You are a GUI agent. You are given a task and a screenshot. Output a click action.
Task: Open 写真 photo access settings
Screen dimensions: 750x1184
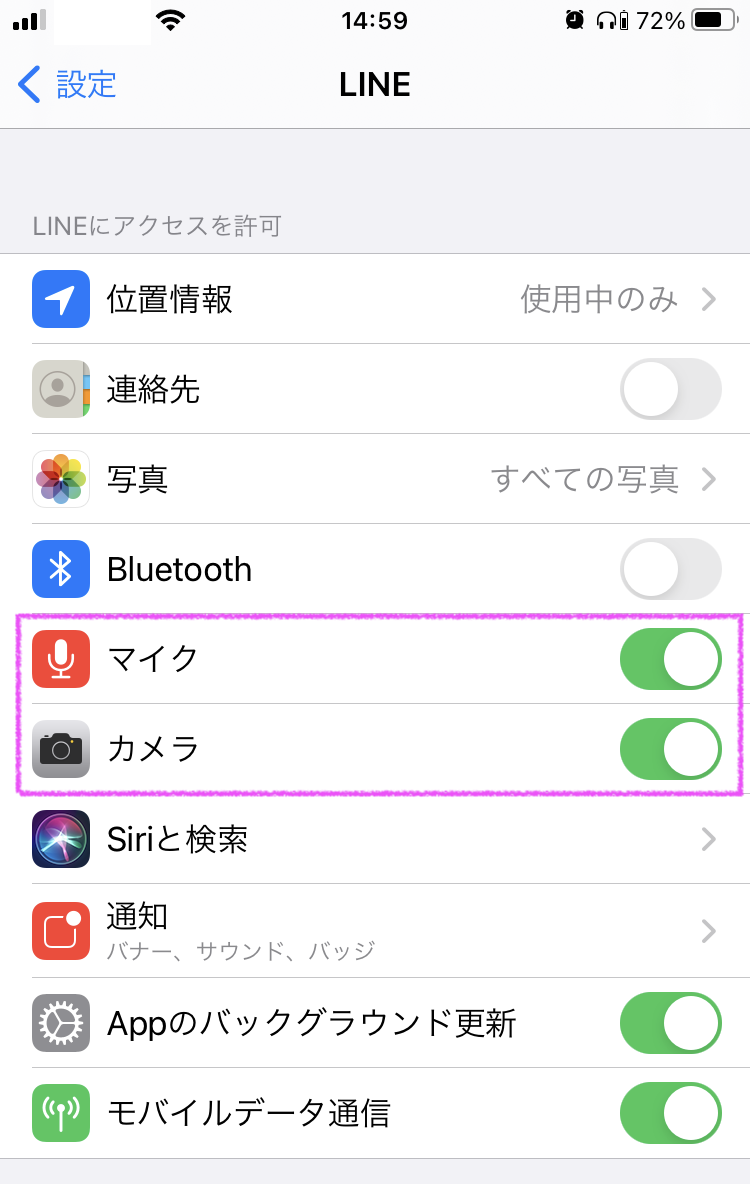point(375,479)
